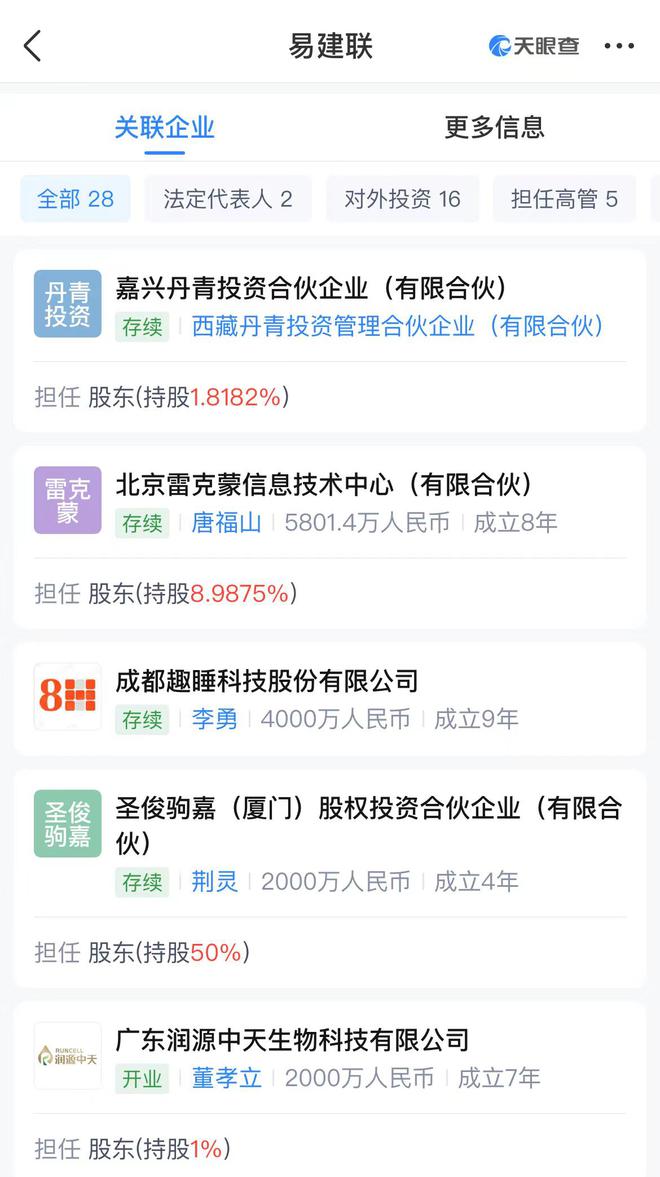Screen dimensions: 660x1177
Task: Open 北京雷克蒙信息技术中心 company card
Action: pos(324,485)
